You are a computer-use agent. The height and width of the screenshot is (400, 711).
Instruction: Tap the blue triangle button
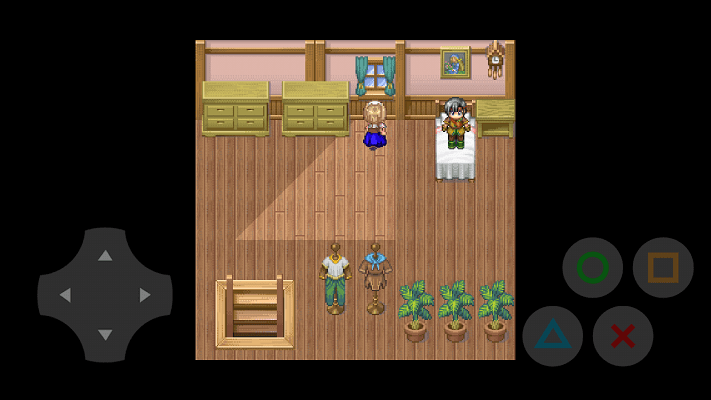click(553, 336)
